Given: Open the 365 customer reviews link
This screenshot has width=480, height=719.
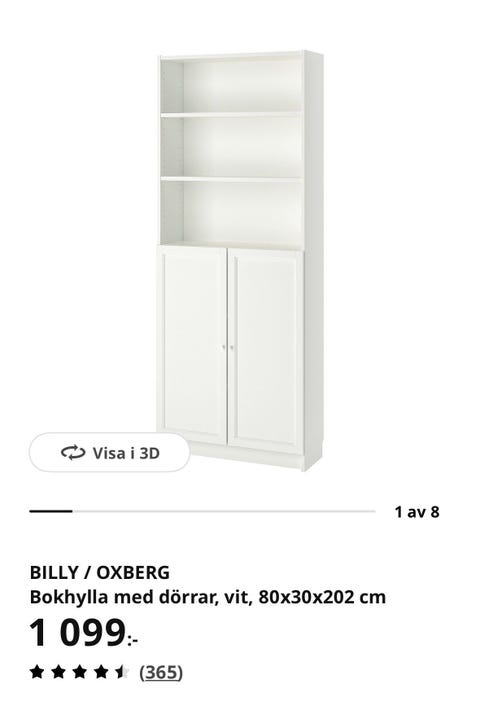Looking at the screenshot, I should [x=161, y=673].
